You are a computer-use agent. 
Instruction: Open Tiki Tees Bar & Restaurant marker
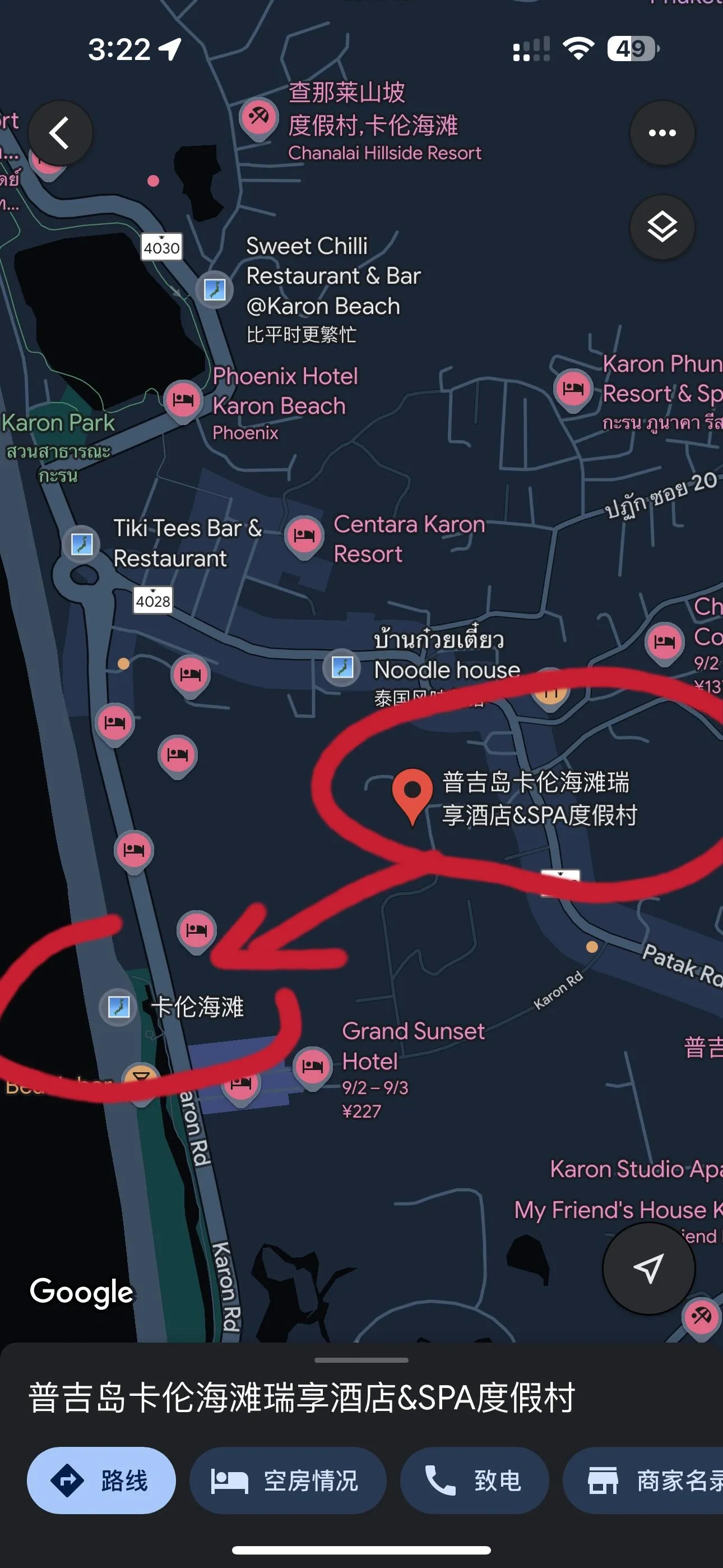pos(82,543)
